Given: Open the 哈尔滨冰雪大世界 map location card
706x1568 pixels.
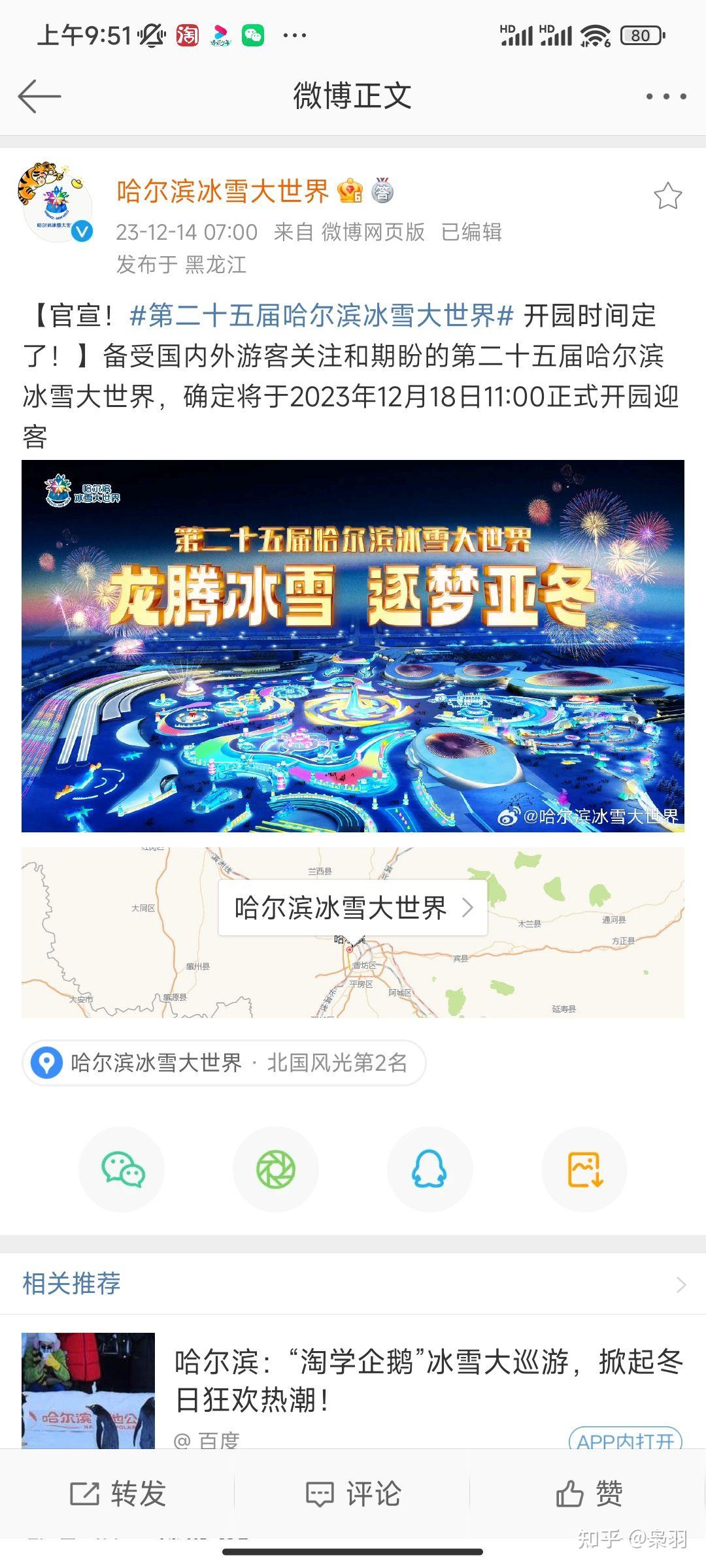Looking at the screenshot, I should [x=353, y=932].
